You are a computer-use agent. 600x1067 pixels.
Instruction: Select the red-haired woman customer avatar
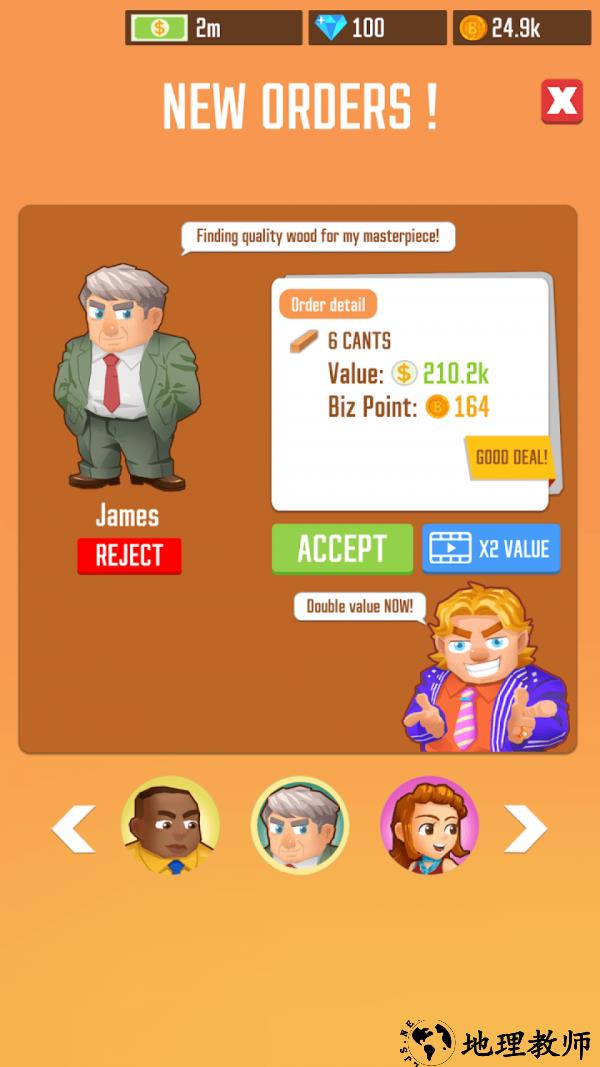pyautogui.click(x=429, y=827)
